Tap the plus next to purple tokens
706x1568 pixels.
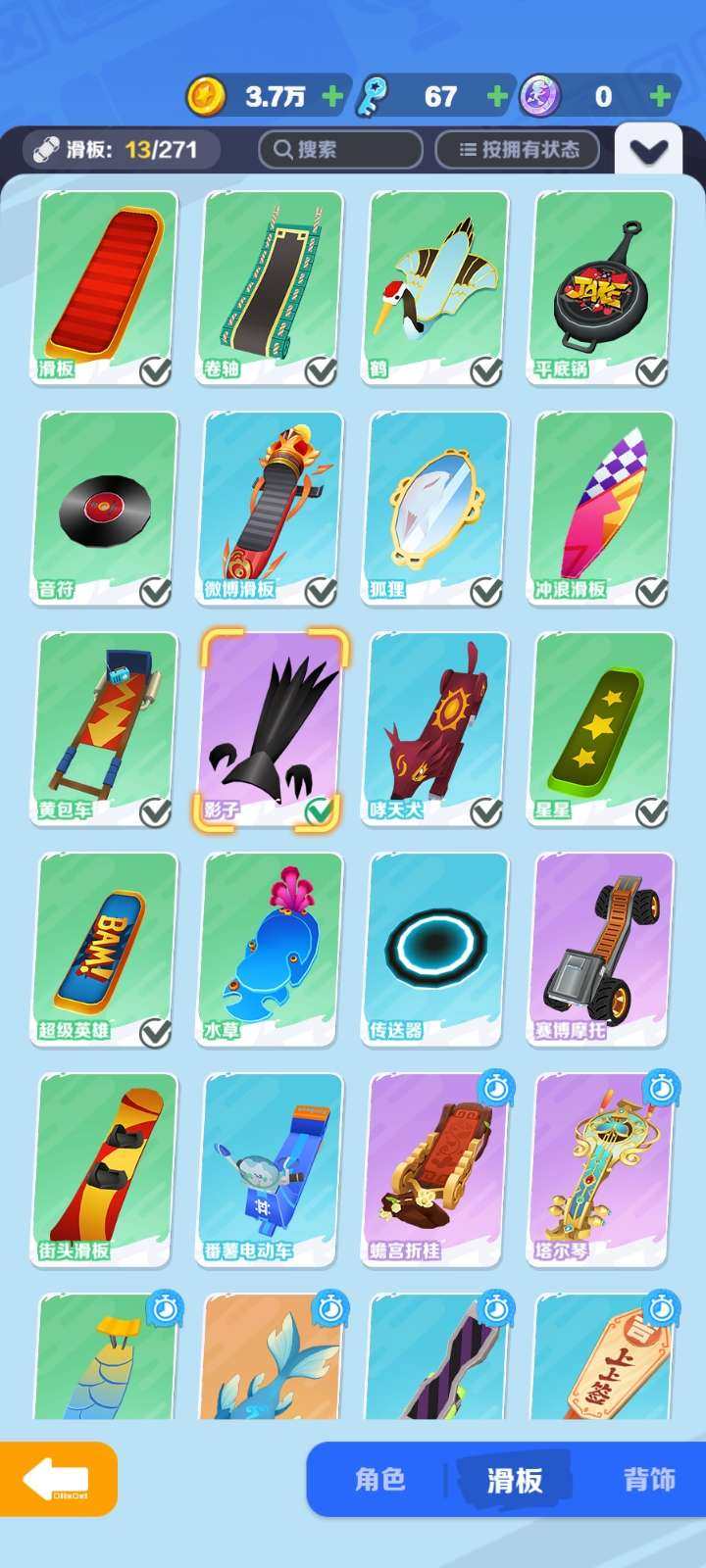[x=661, y=96]
